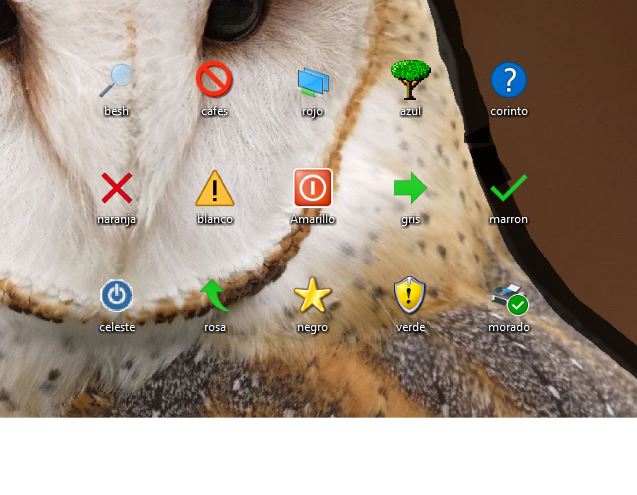Open the besh magnifier icon
This screenshot has height=495, width=637.
[117, 80]
